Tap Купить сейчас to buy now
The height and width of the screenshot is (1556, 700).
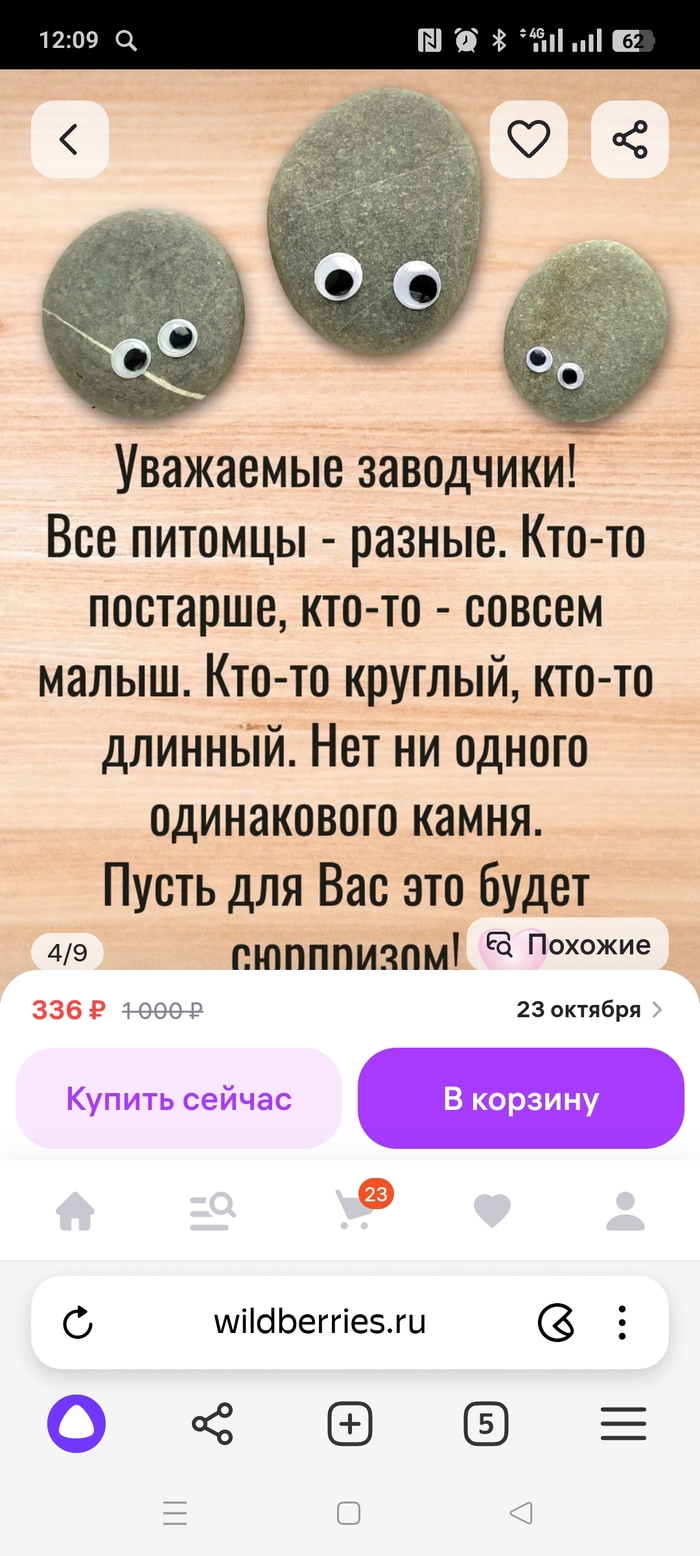(x=179, y=1099)
